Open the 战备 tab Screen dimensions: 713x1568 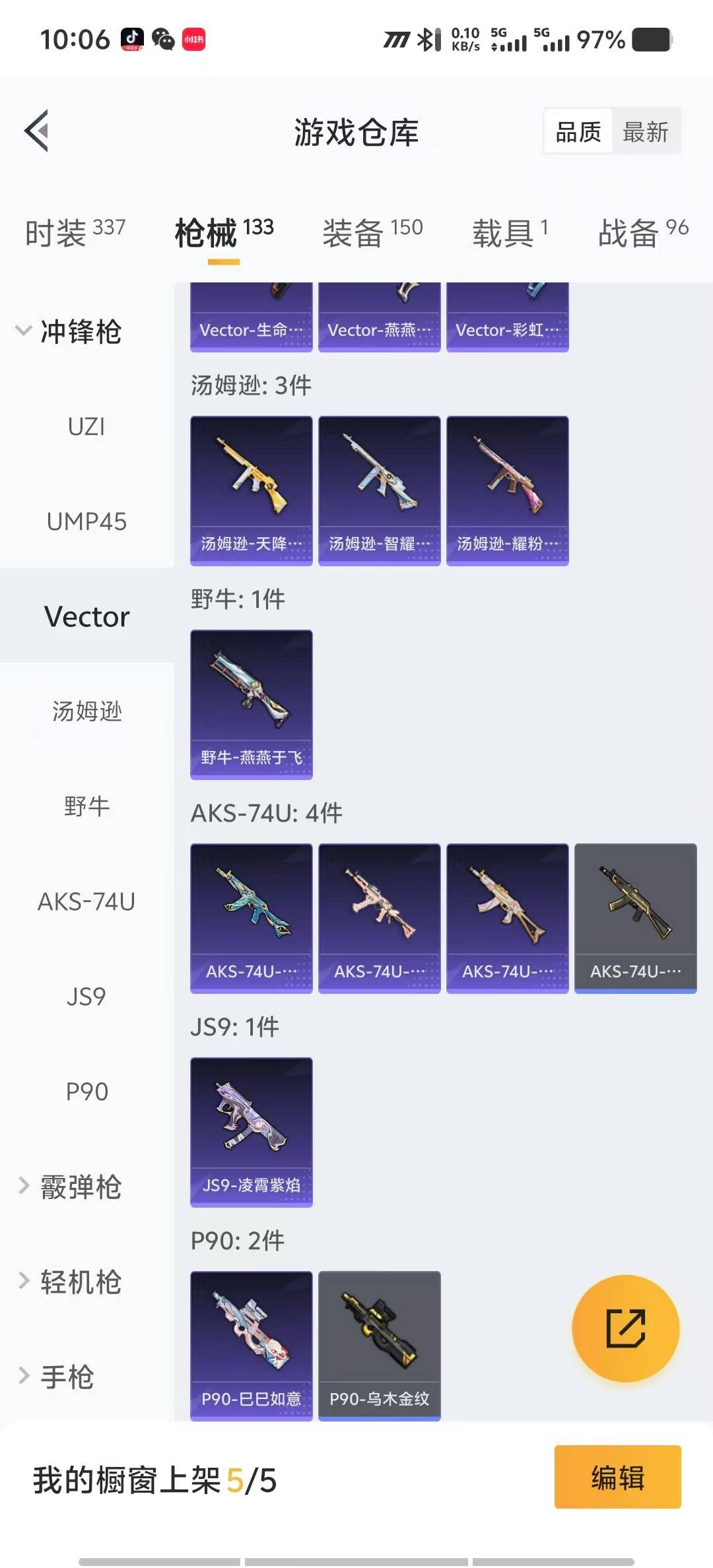click(x=642, y=232)
